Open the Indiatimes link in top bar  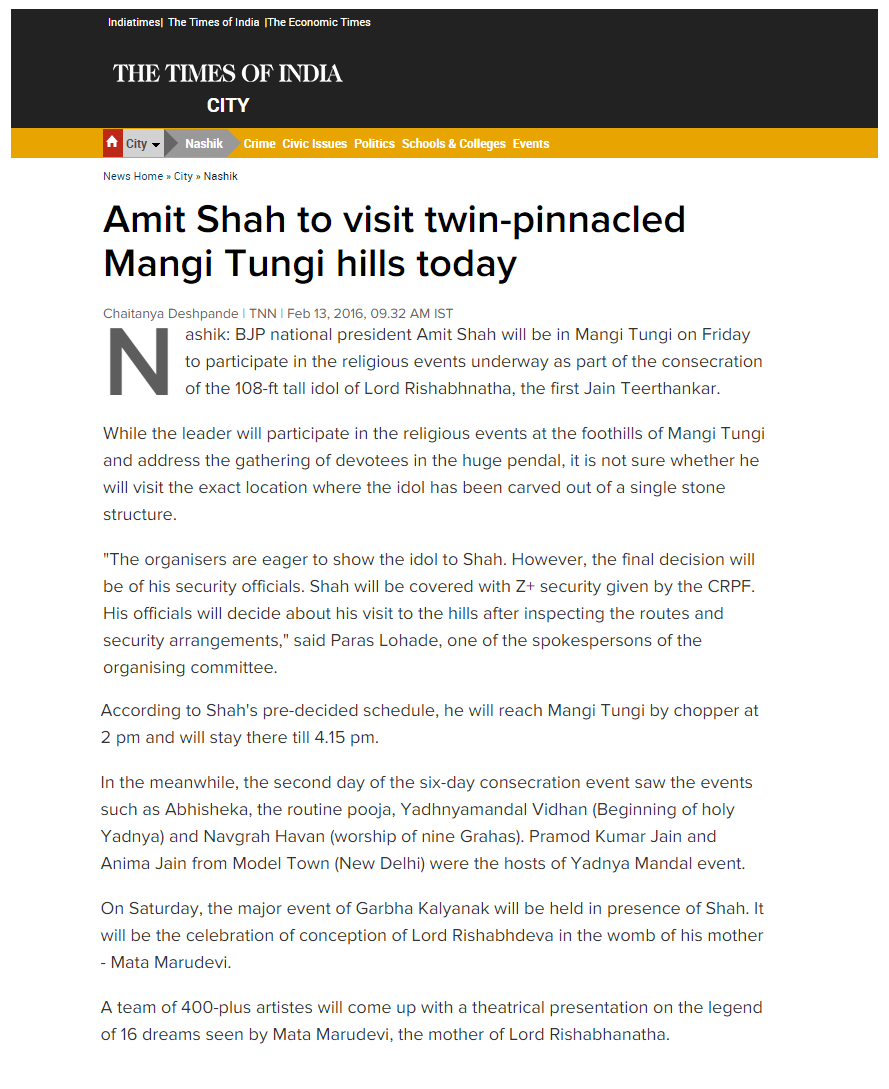(133, 22)
